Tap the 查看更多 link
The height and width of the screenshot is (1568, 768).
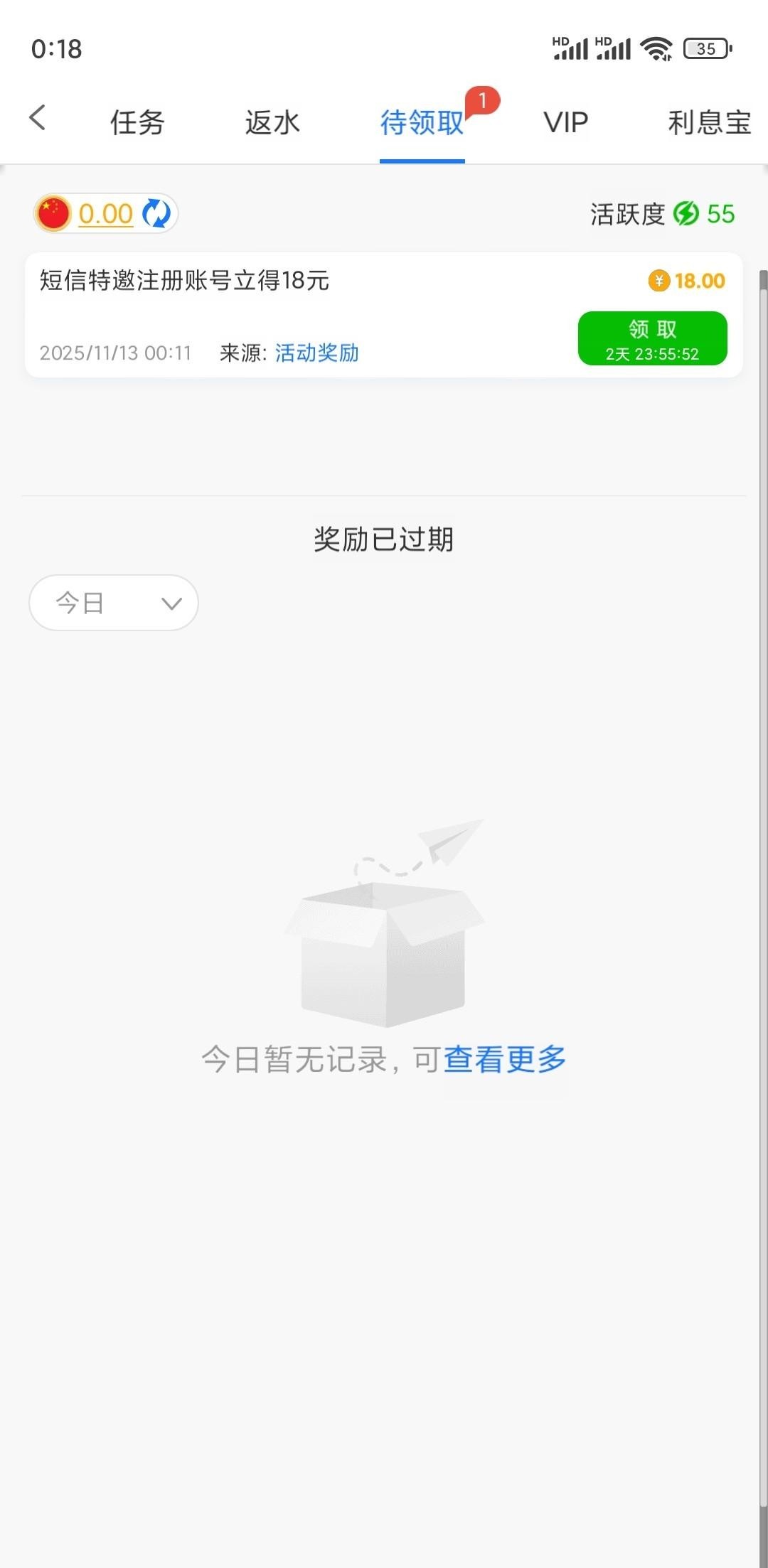tap(505, 1059)
